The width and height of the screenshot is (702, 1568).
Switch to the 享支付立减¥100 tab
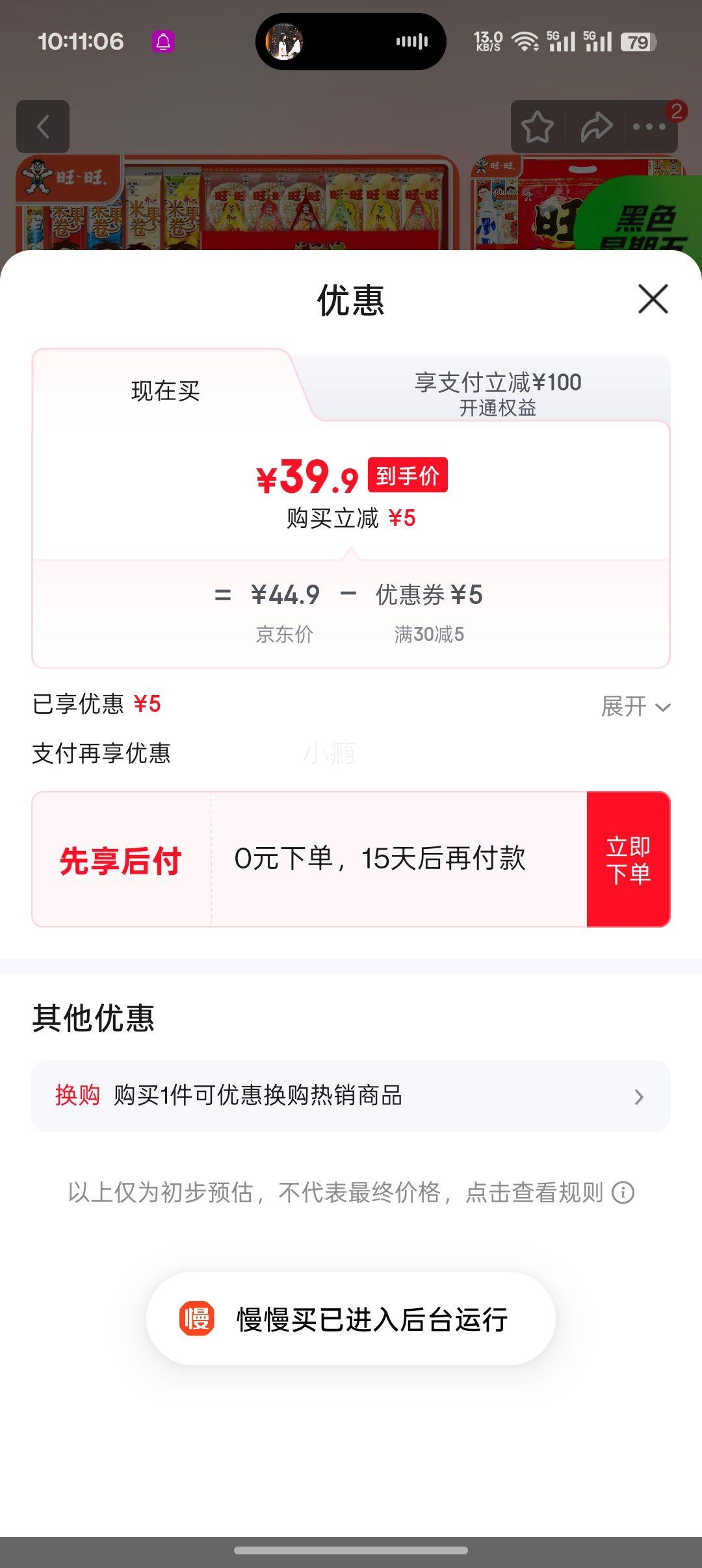(497, 390)
